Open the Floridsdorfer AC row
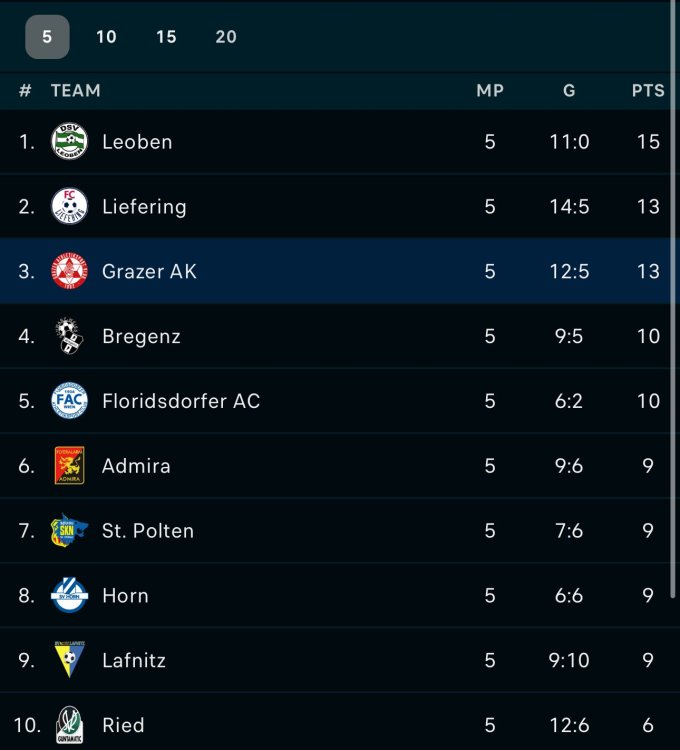This screenshot has width=680, height=750. (x=180, y=401)
